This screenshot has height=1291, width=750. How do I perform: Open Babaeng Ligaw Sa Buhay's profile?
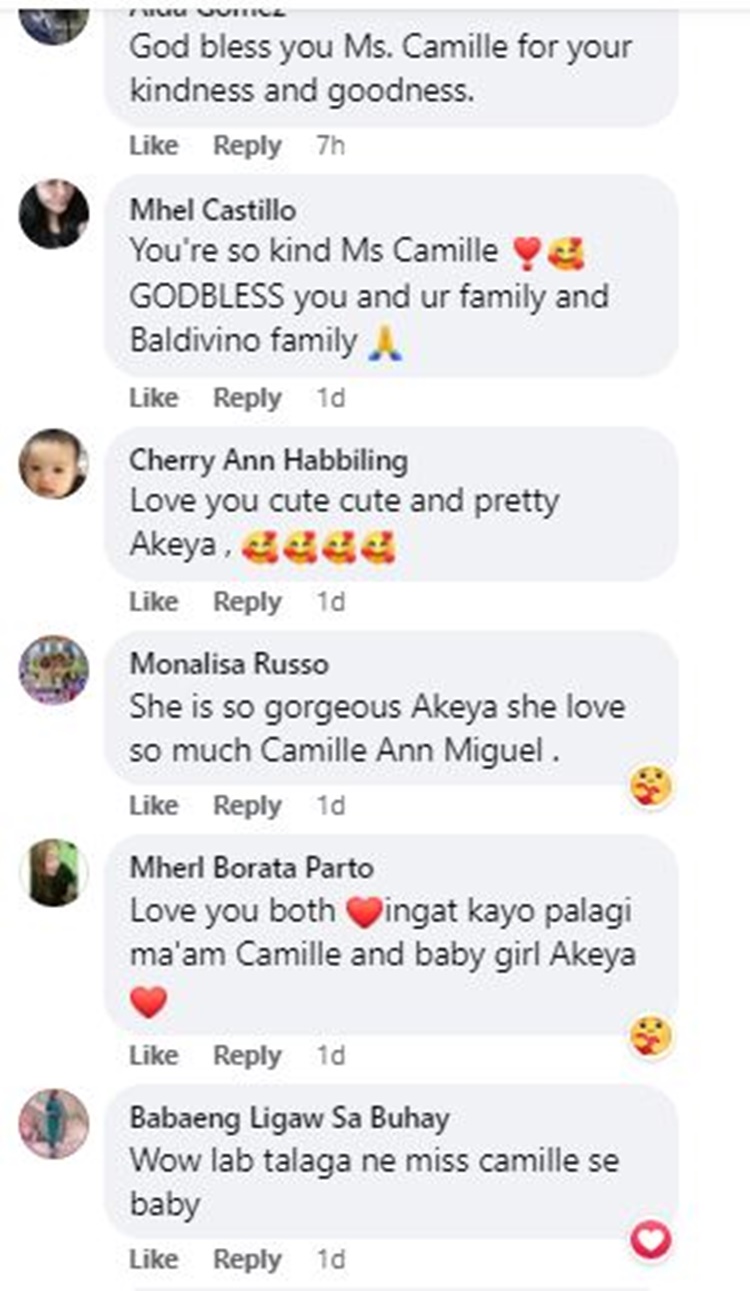(x=290, y=1118)
